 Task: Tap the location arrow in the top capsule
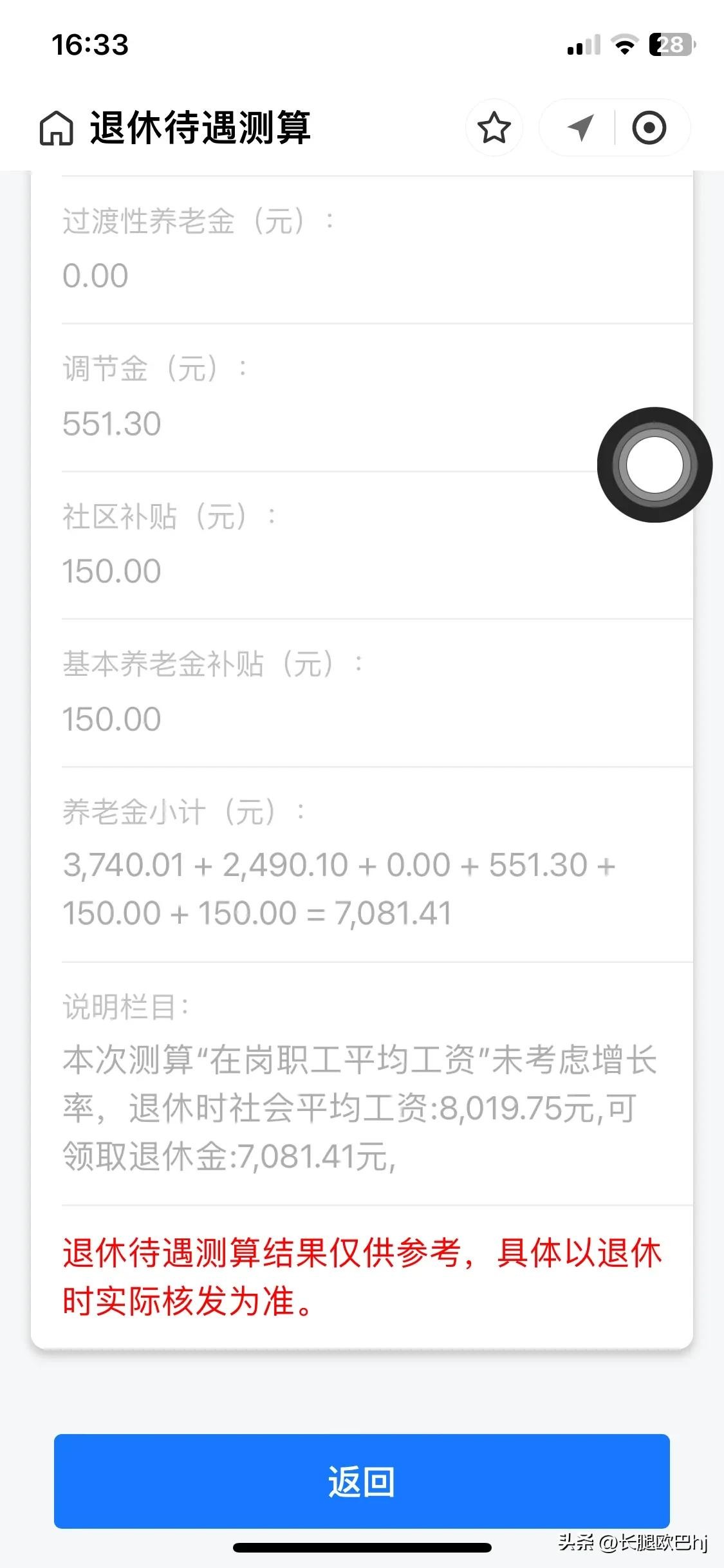click(x=580, y=127)
